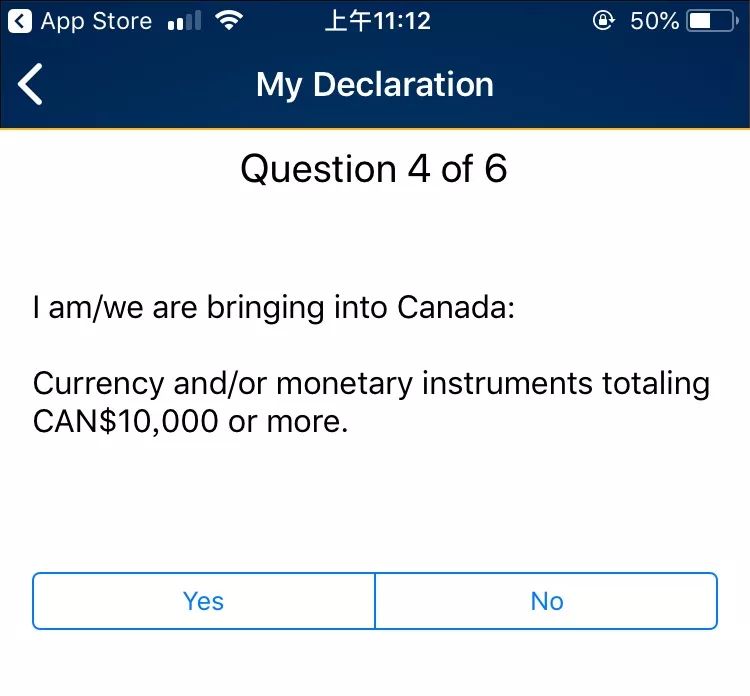Return to App Store via status bar
The image size is (750, 696).
click(x=80, y=21)
